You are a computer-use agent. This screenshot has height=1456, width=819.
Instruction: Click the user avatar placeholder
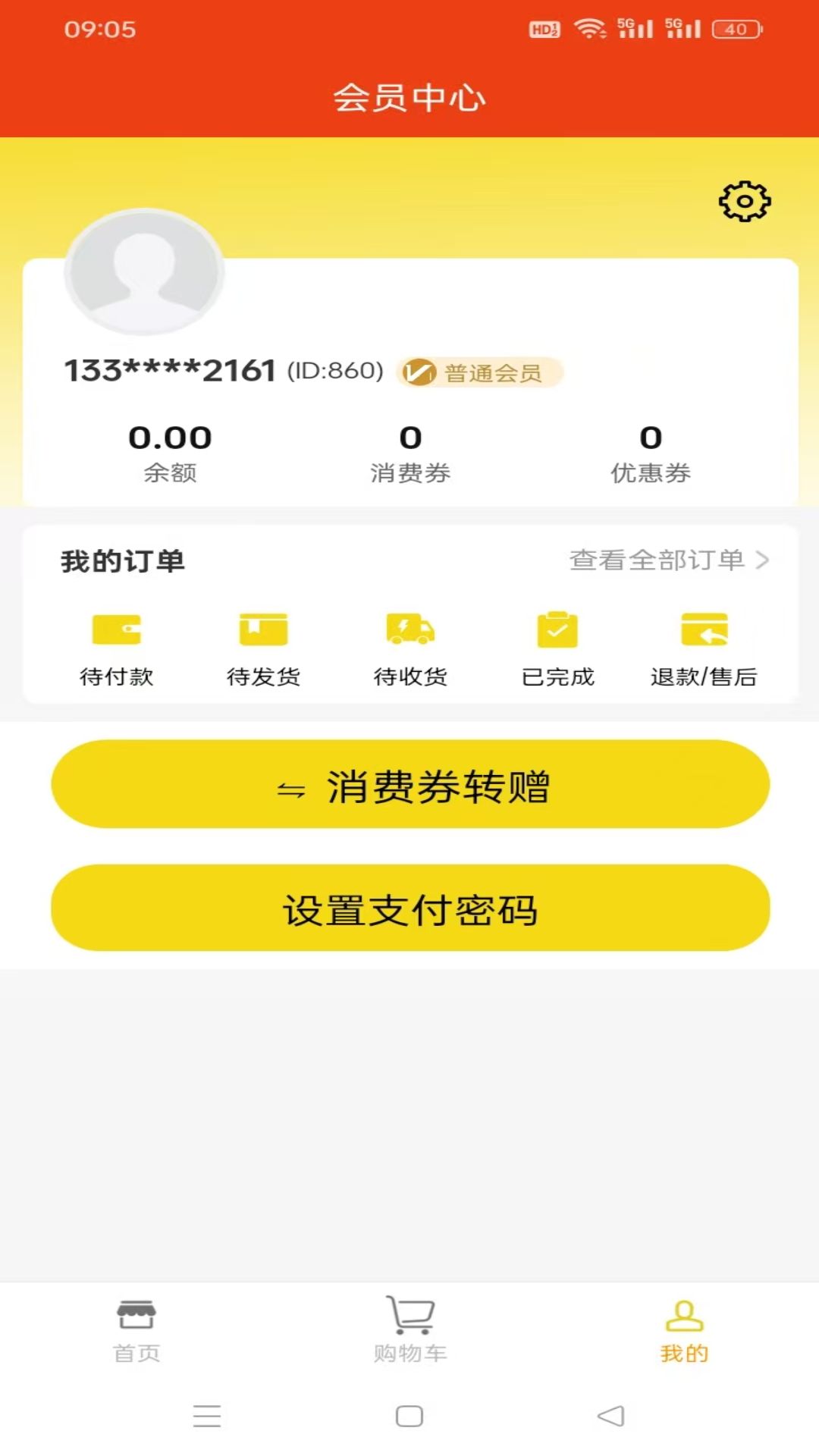point(146,273)
